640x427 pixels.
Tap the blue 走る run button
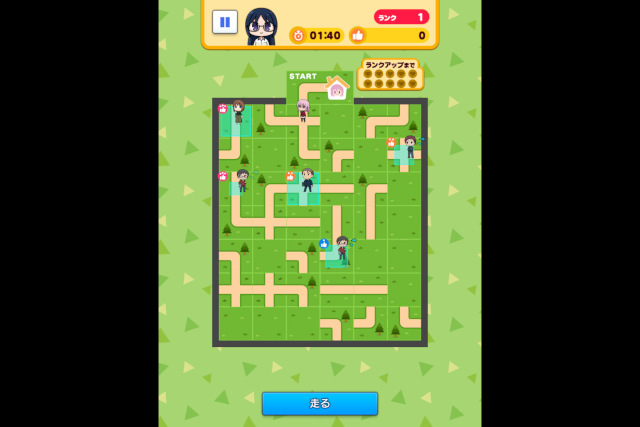tap(320, 403)
